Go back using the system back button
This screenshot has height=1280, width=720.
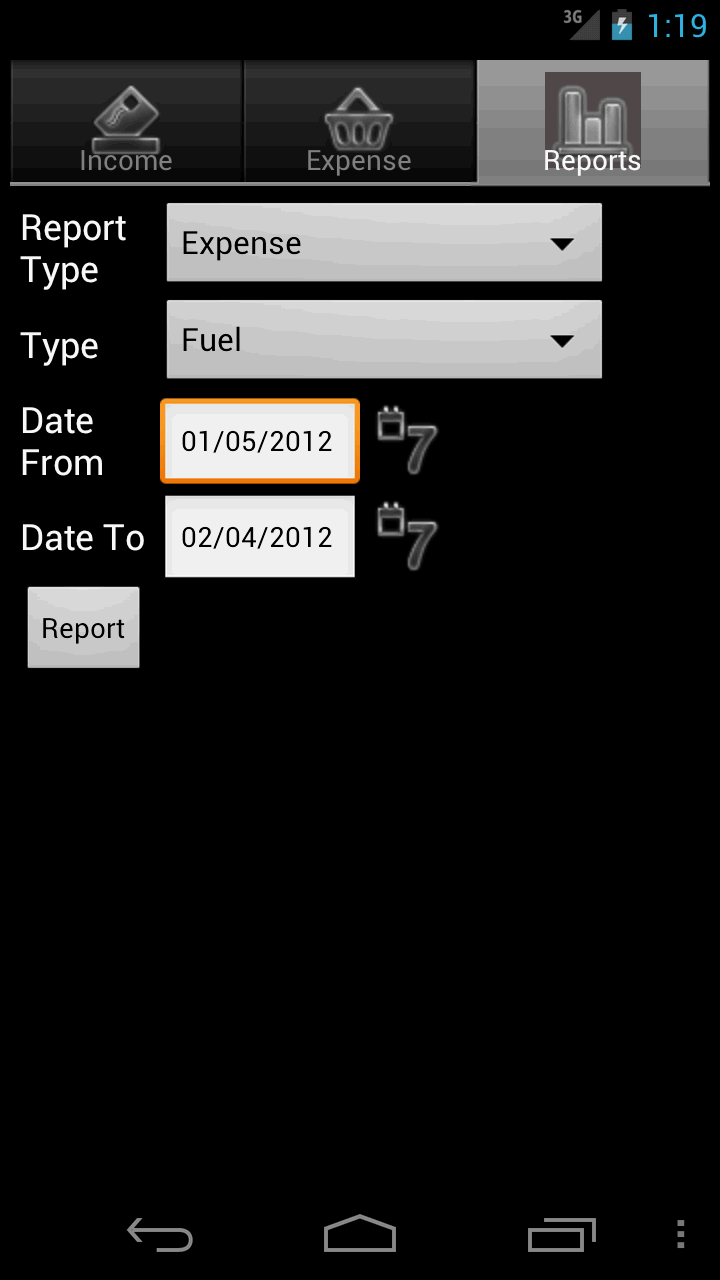(160, 1235)
